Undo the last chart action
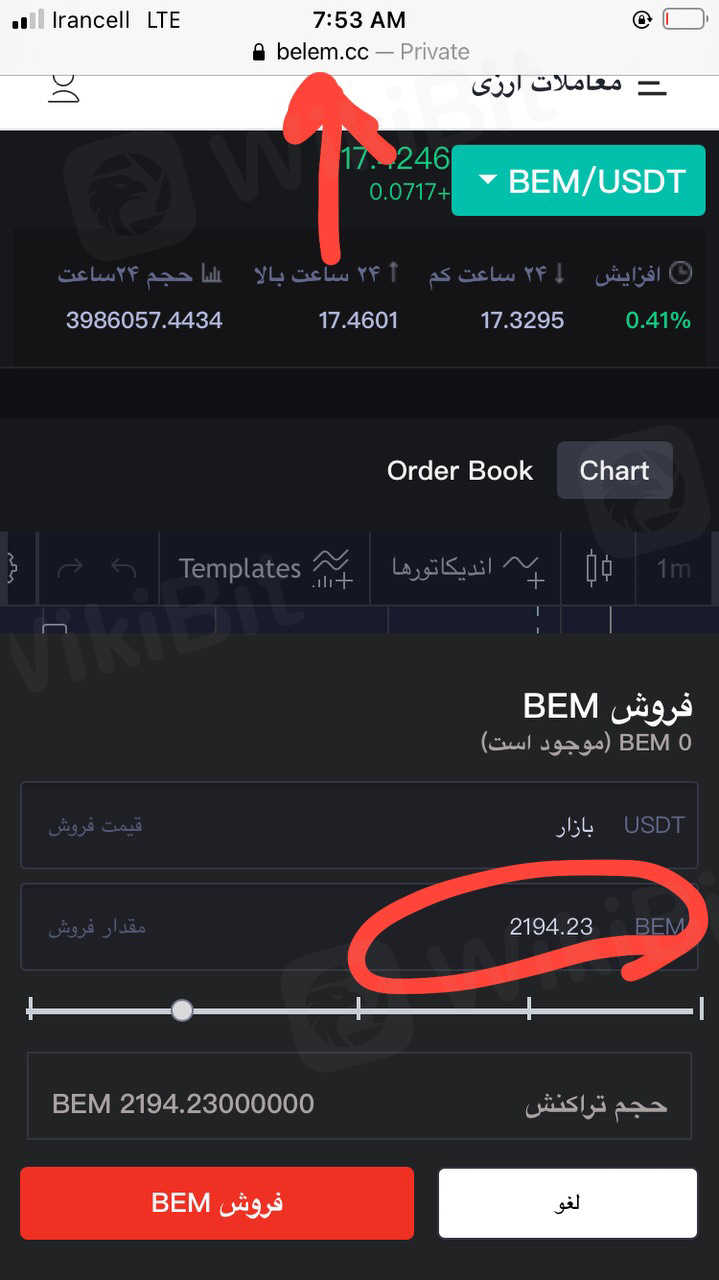Viewport: 719px width, 1280px height. [123, 569]
